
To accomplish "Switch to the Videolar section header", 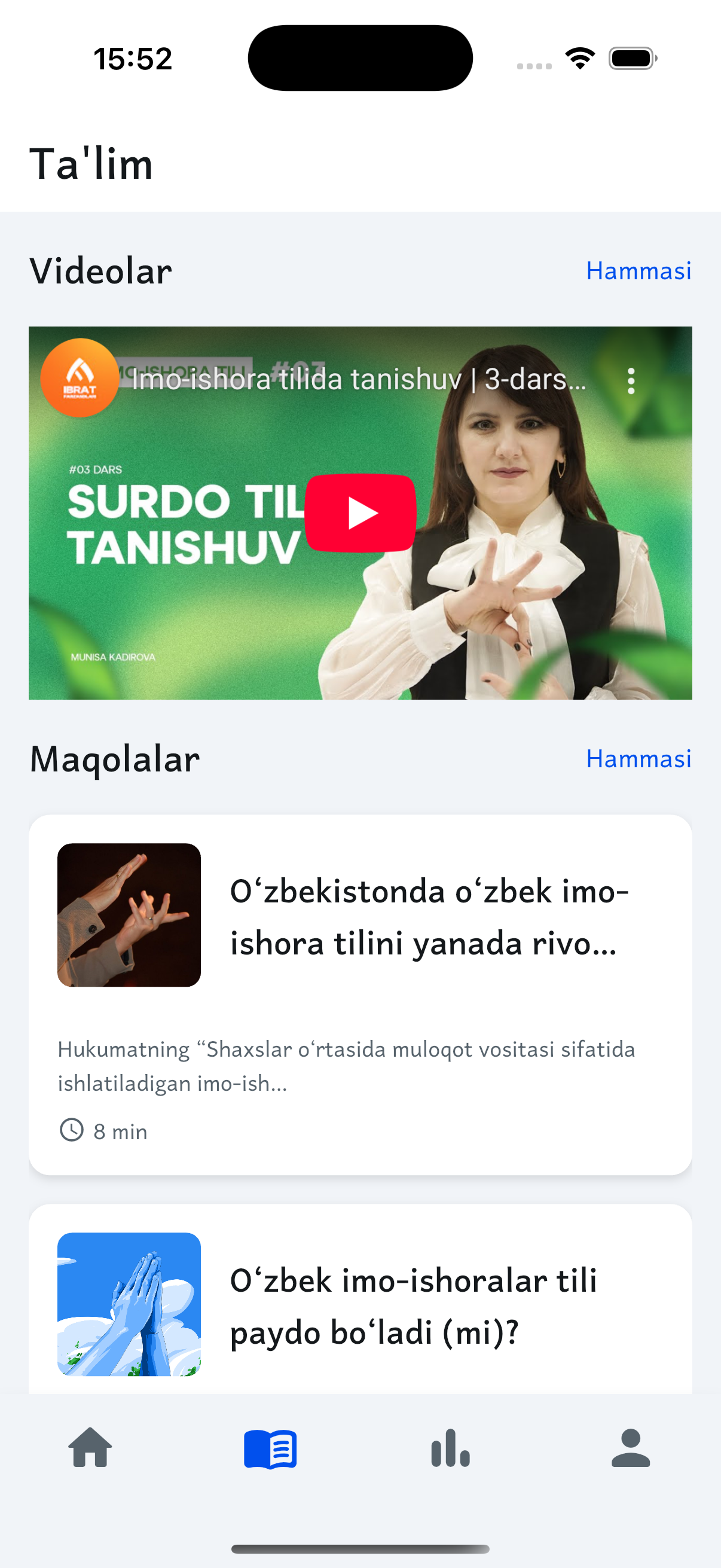I will tap(101, 270).
